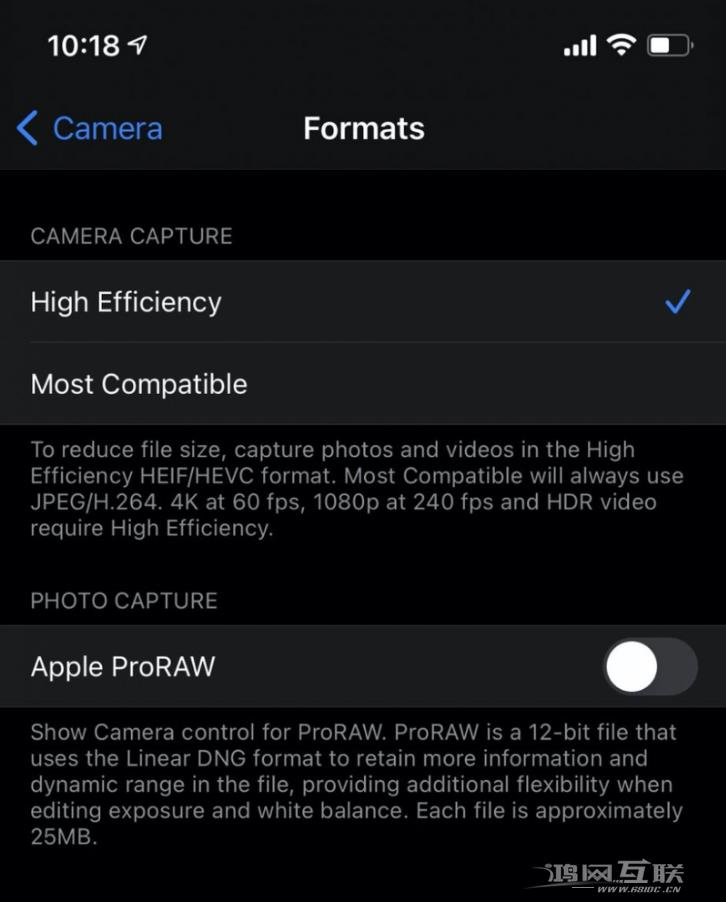Tap the Formats title text
Viewport: 726px width, 902px height.
tap(363, 128)
